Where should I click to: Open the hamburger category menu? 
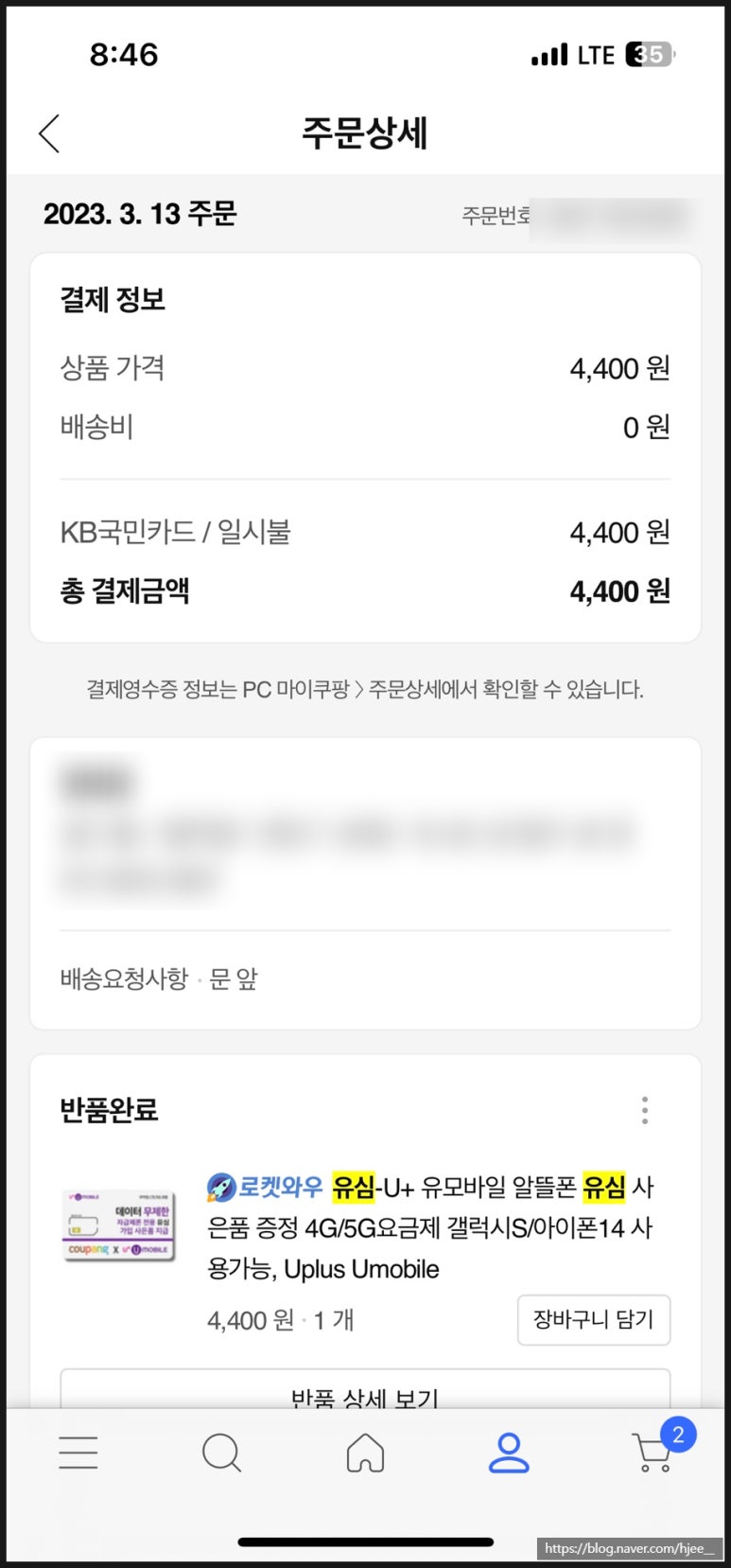tap(78, 1453)
